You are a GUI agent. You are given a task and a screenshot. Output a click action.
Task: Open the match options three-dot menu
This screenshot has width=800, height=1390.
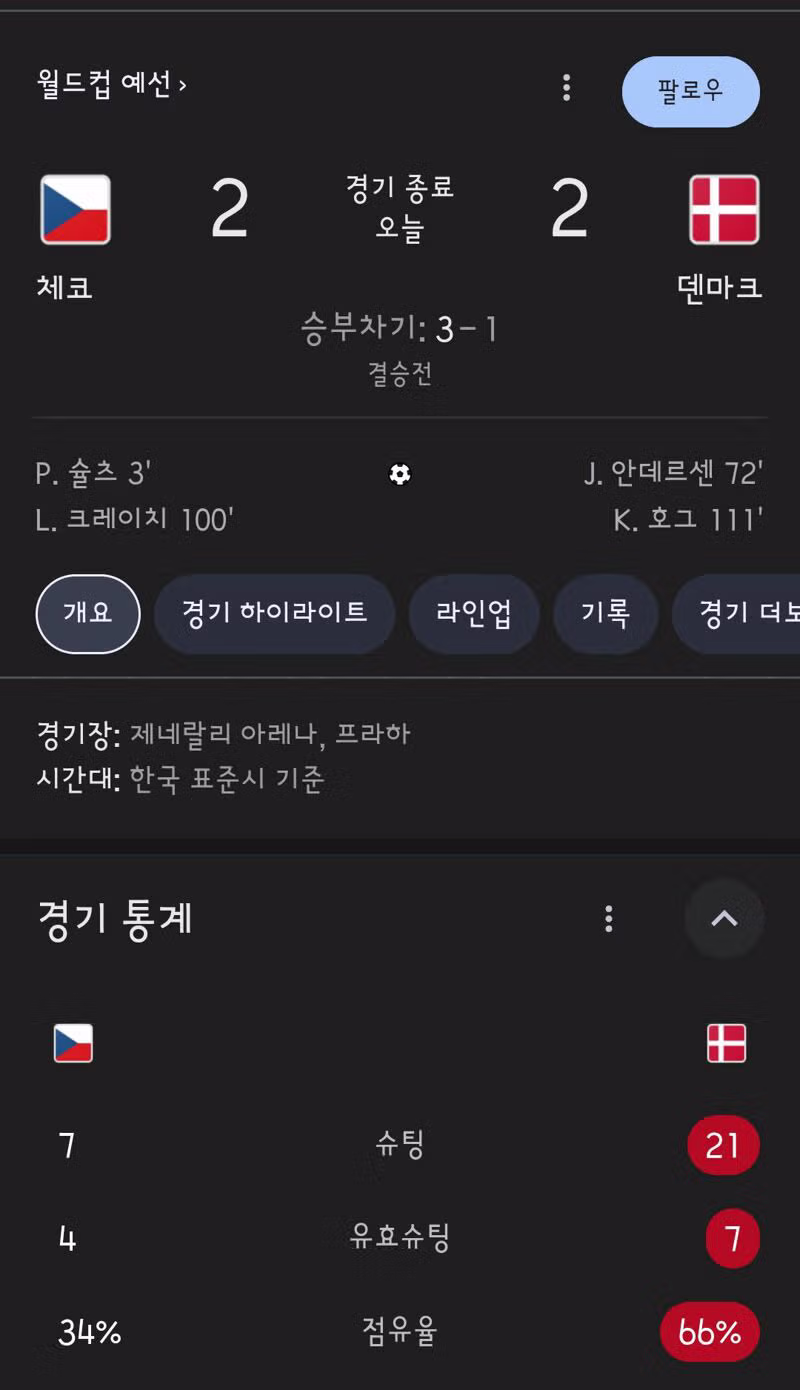(566, 90)
